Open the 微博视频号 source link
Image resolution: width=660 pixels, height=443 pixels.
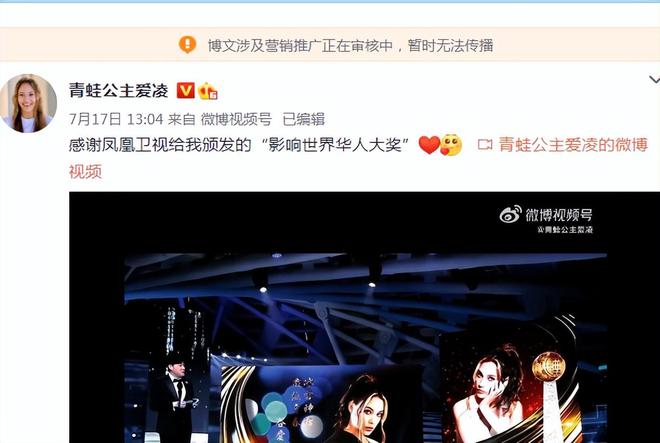[236, 118]
